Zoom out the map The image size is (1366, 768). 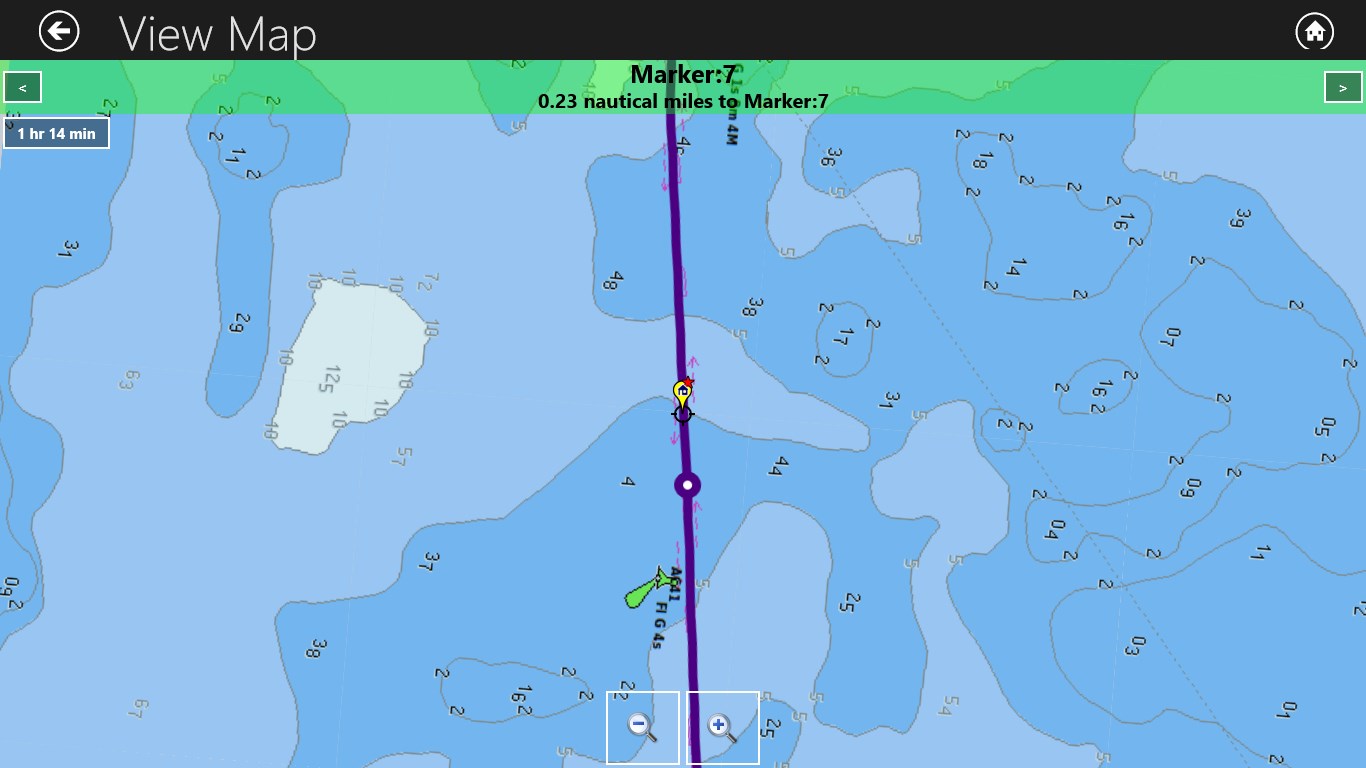pyautogui.click(x=642, y=727)
